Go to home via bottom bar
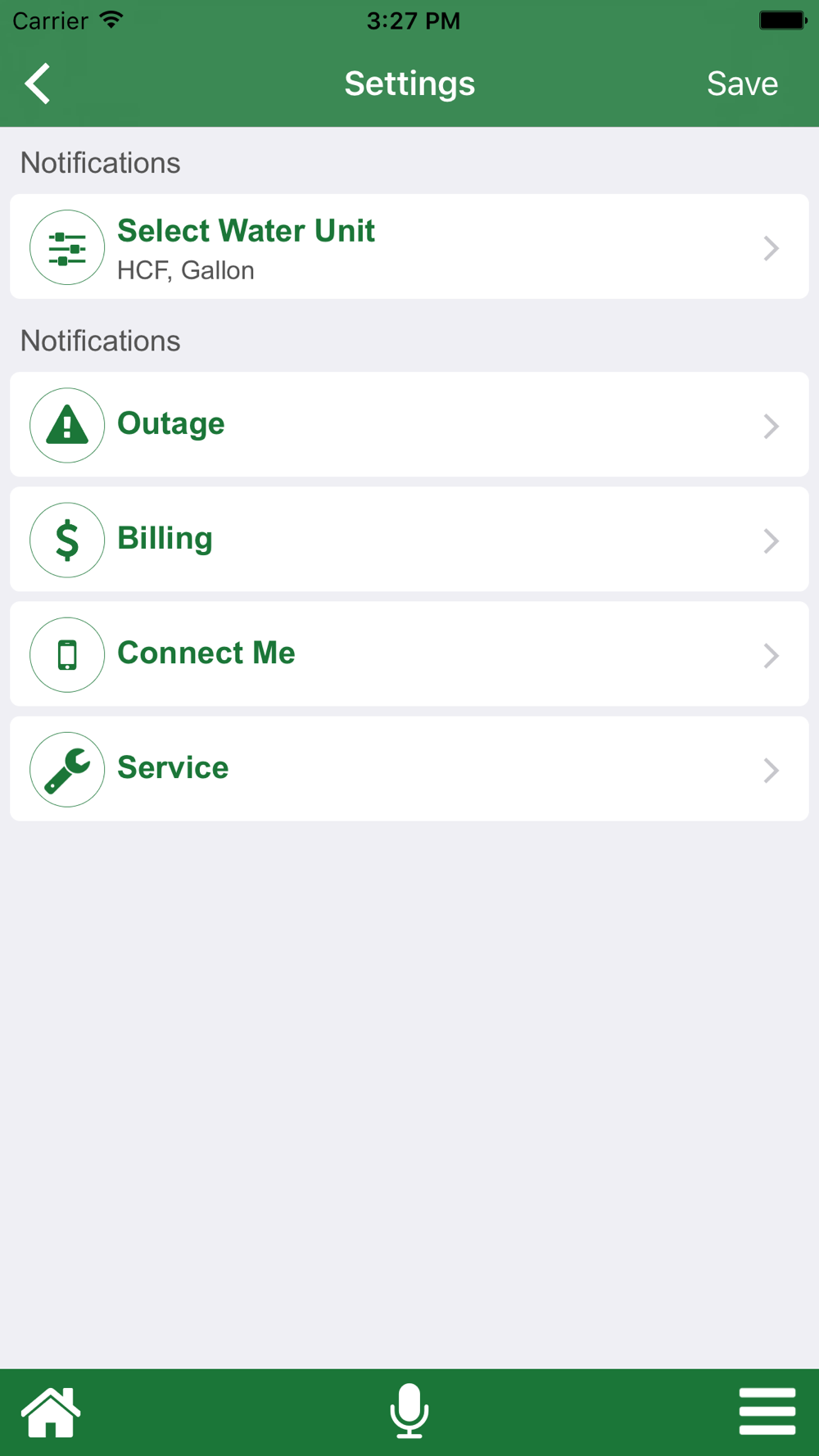 (51, 1412)
